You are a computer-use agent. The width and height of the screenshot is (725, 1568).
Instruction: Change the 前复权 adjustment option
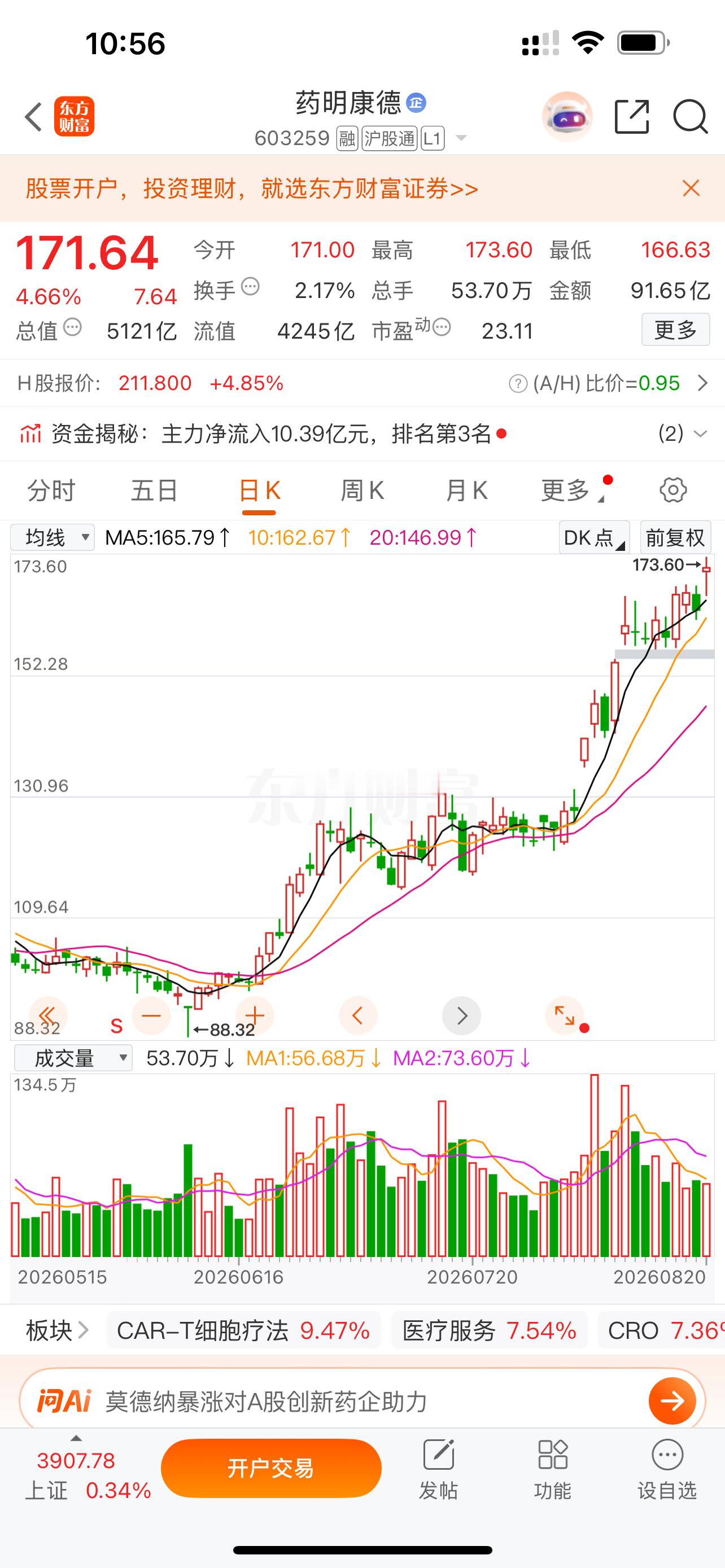click(x=675, y=537)
